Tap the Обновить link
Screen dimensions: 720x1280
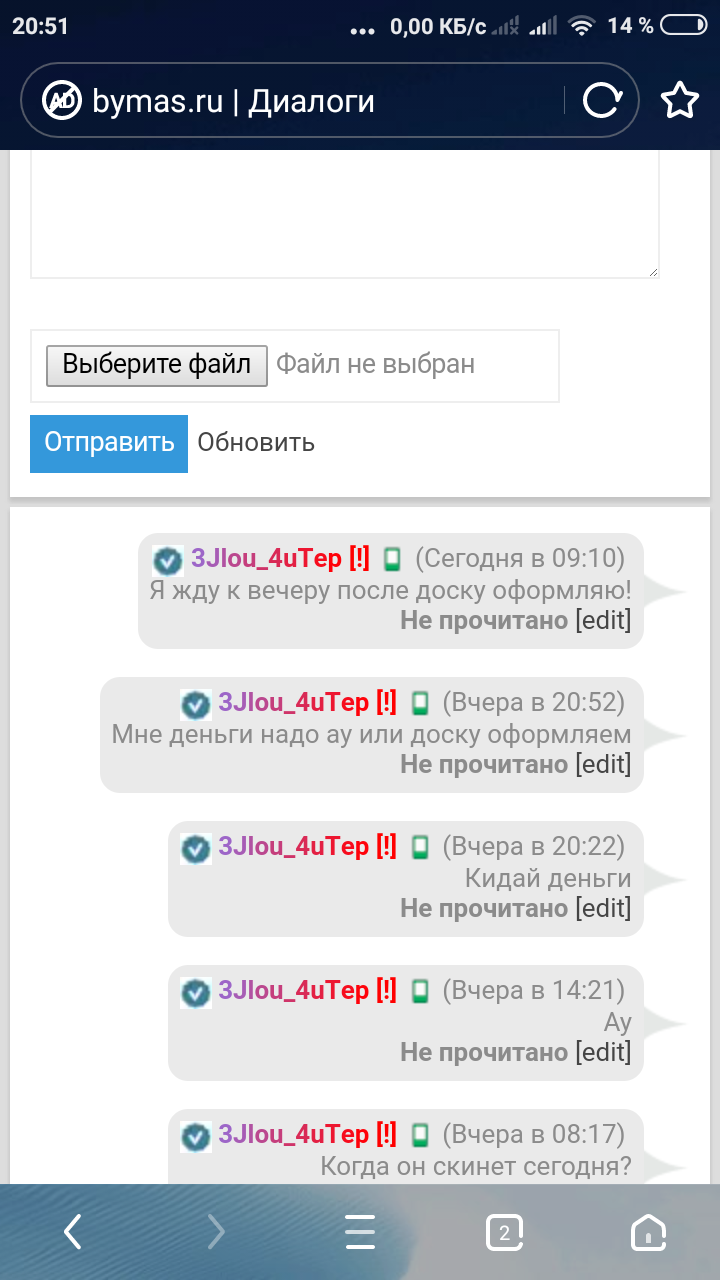pos(256,443)
